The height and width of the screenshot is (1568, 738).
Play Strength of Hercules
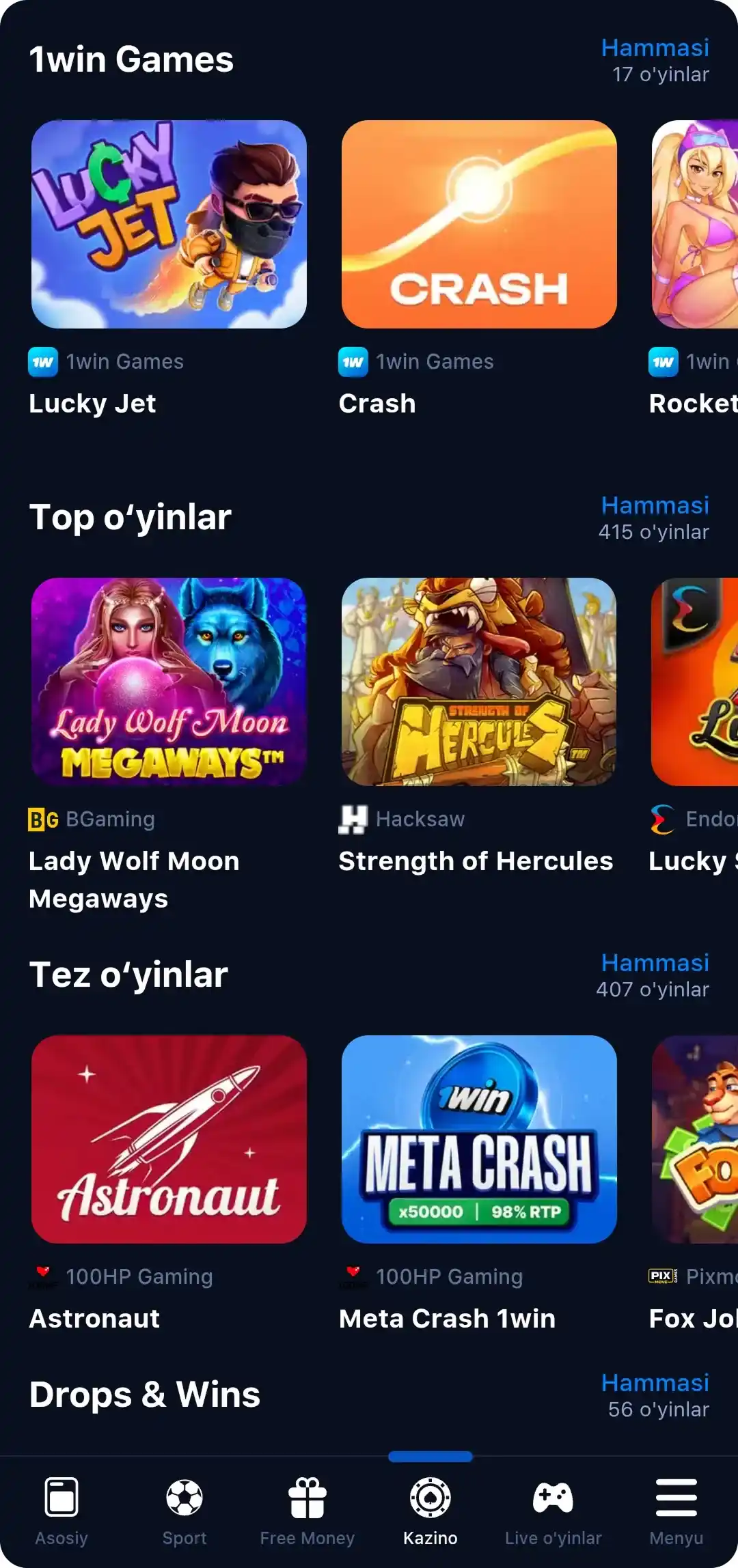click(x=479, y=682)
